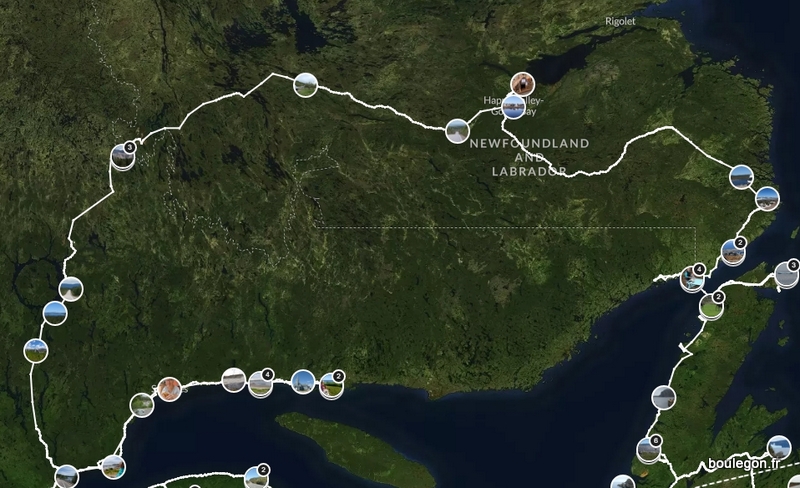The height and width of the screenshot is (488, 800).
Task: Open the 3-photo cluster at the eastern edge
Action: (787, 274)
